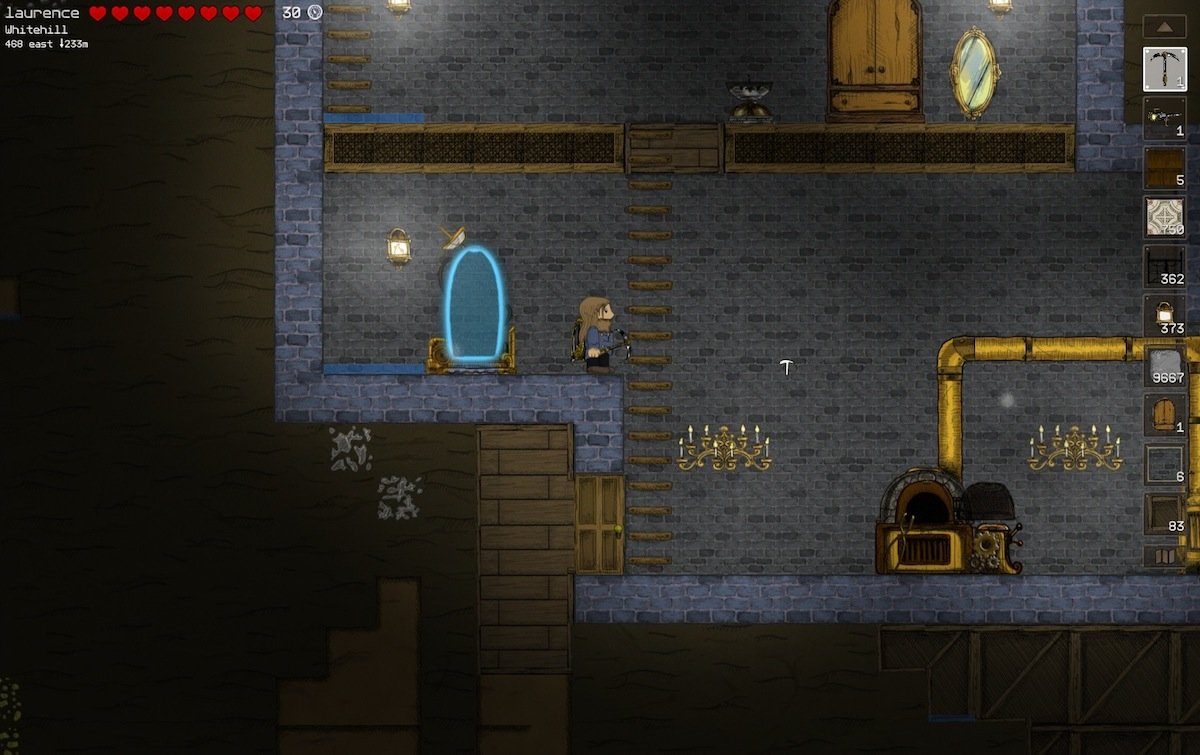Select the inventory slot showing 6
This screenshot has height=755, width=1200.
pyautogui.click(x=1164, y=464)
